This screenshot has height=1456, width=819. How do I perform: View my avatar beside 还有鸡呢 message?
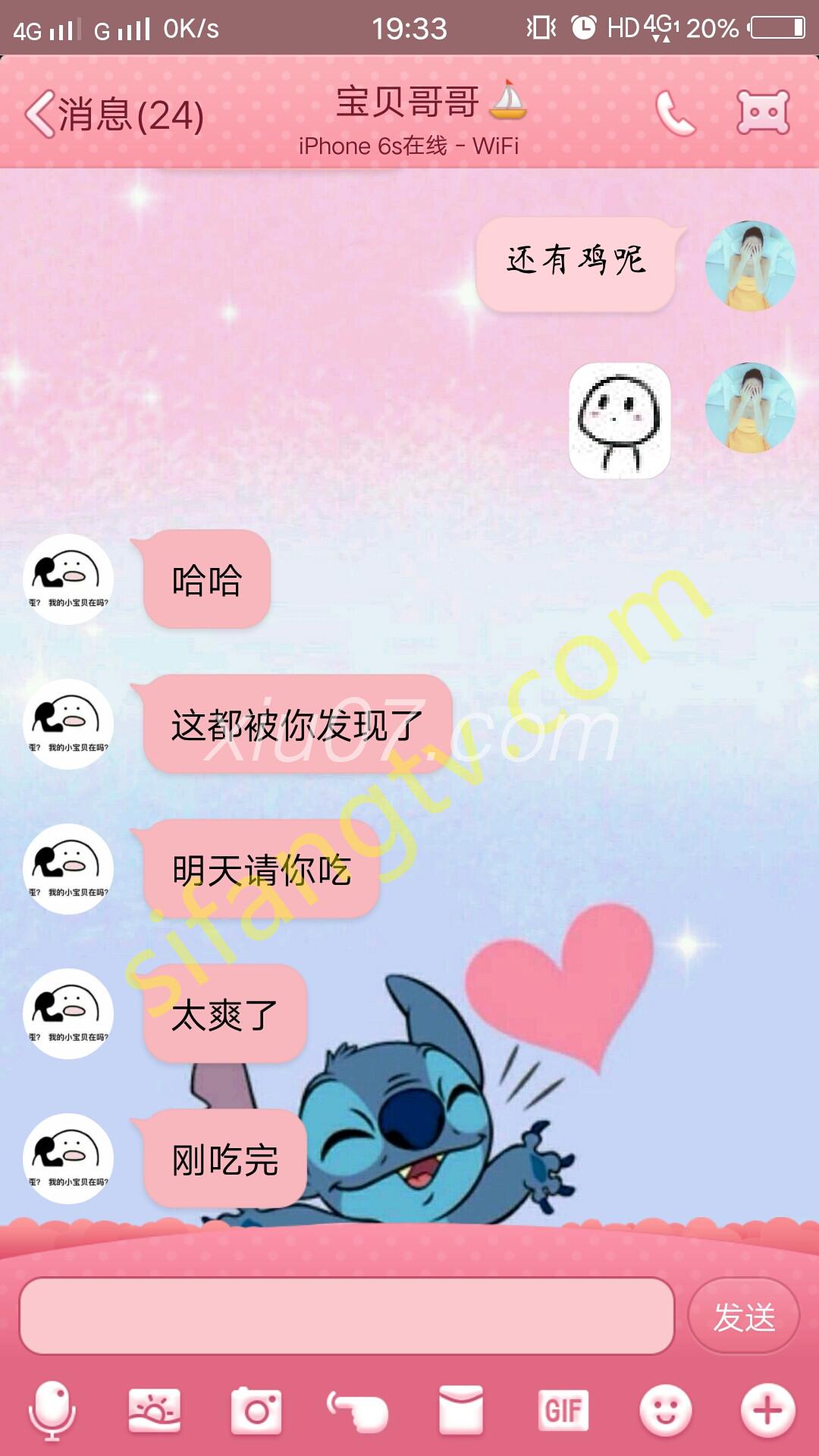pos(750,265)
